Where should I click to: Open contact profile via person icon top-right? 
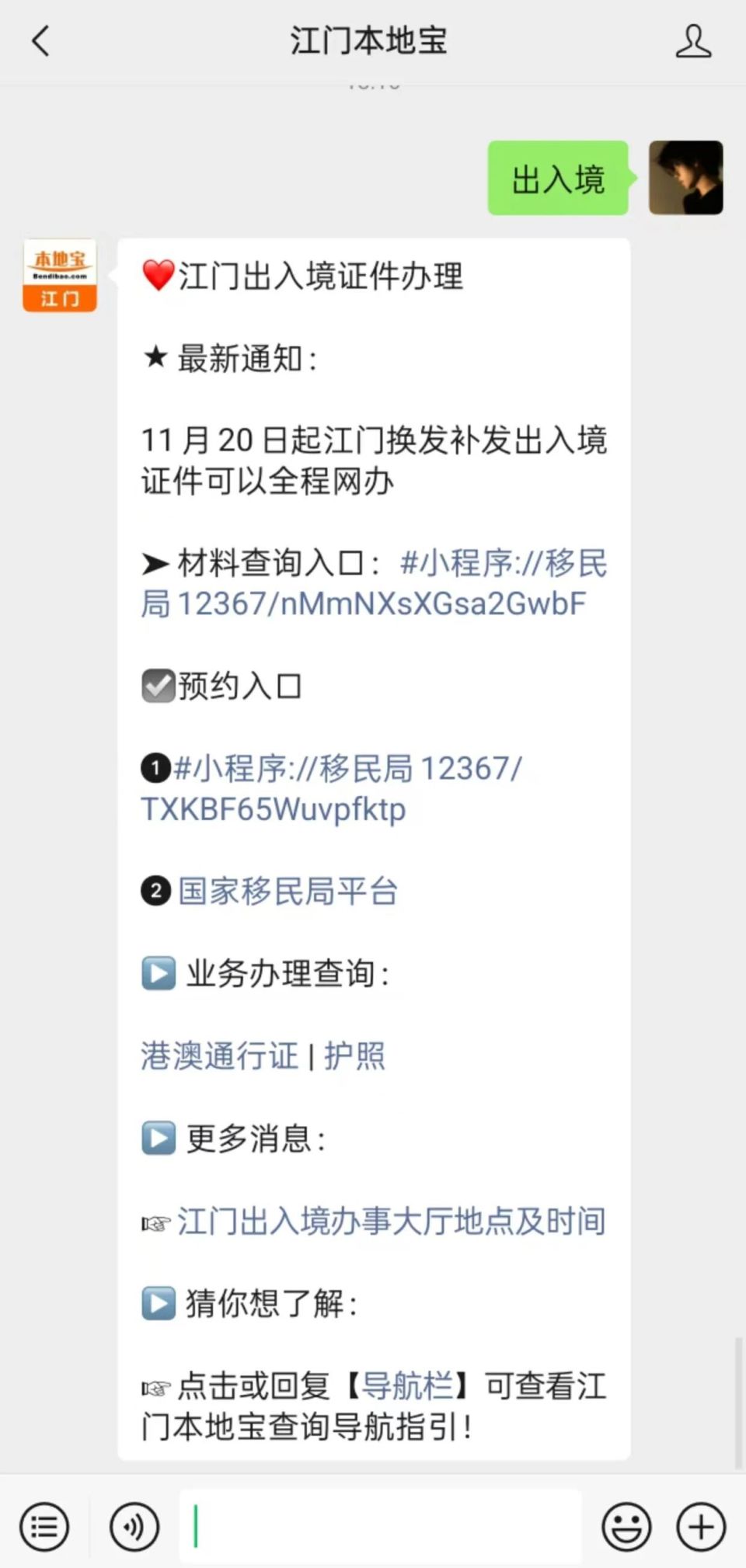click(695, 40)
